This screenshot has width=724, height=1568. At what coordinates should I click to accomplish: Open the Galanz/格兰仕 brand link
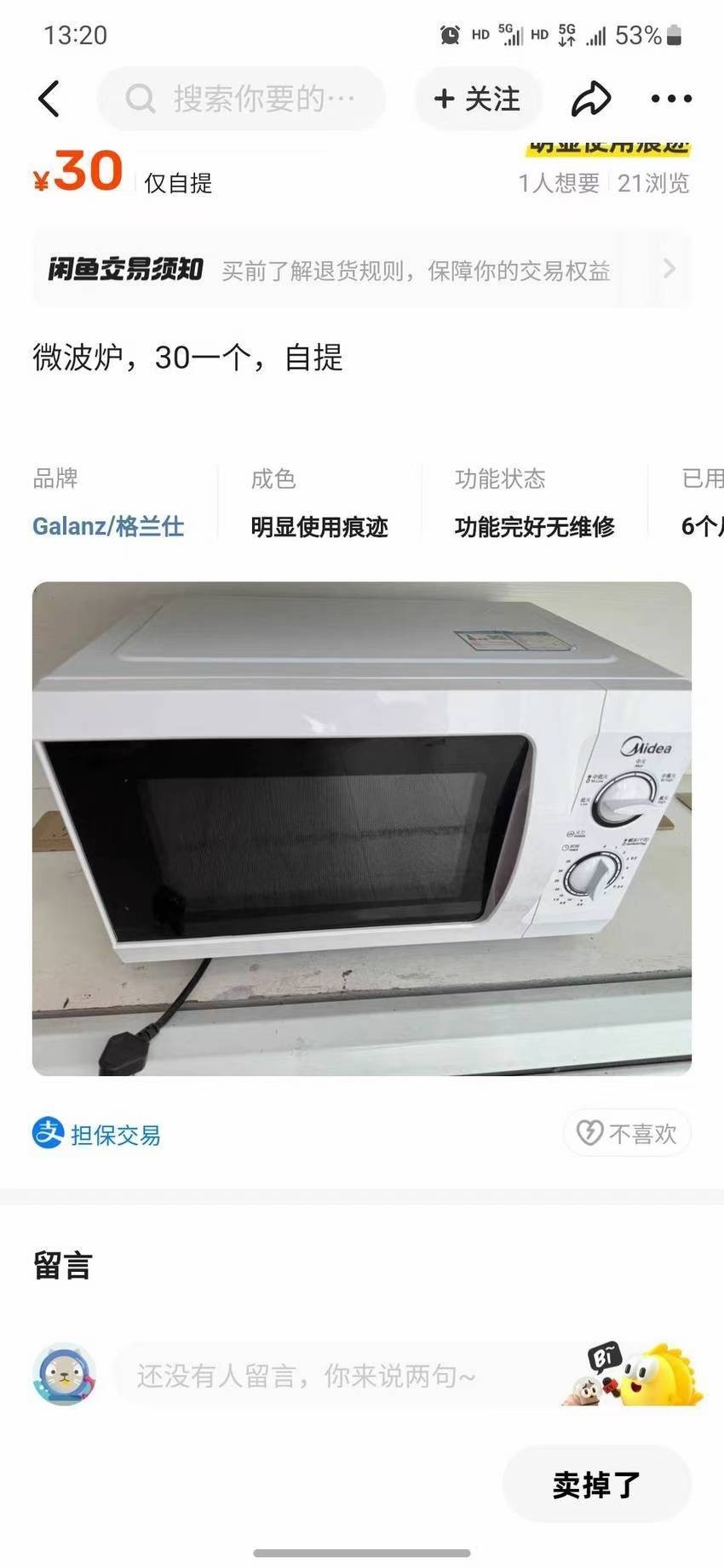[108, 526]
